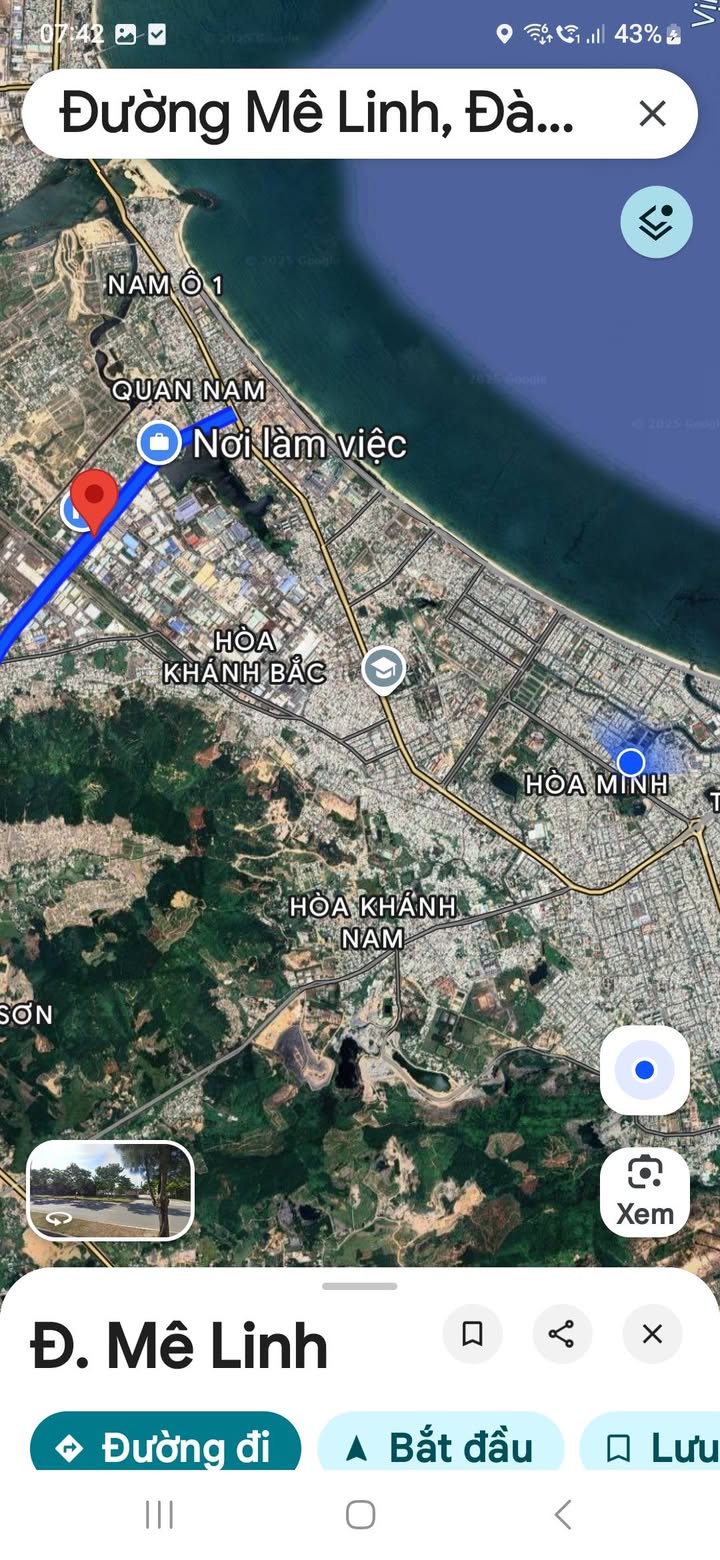Tap the Đường Mê Linh search box
Screen dimensions: 720x1560
click(320, 114)
